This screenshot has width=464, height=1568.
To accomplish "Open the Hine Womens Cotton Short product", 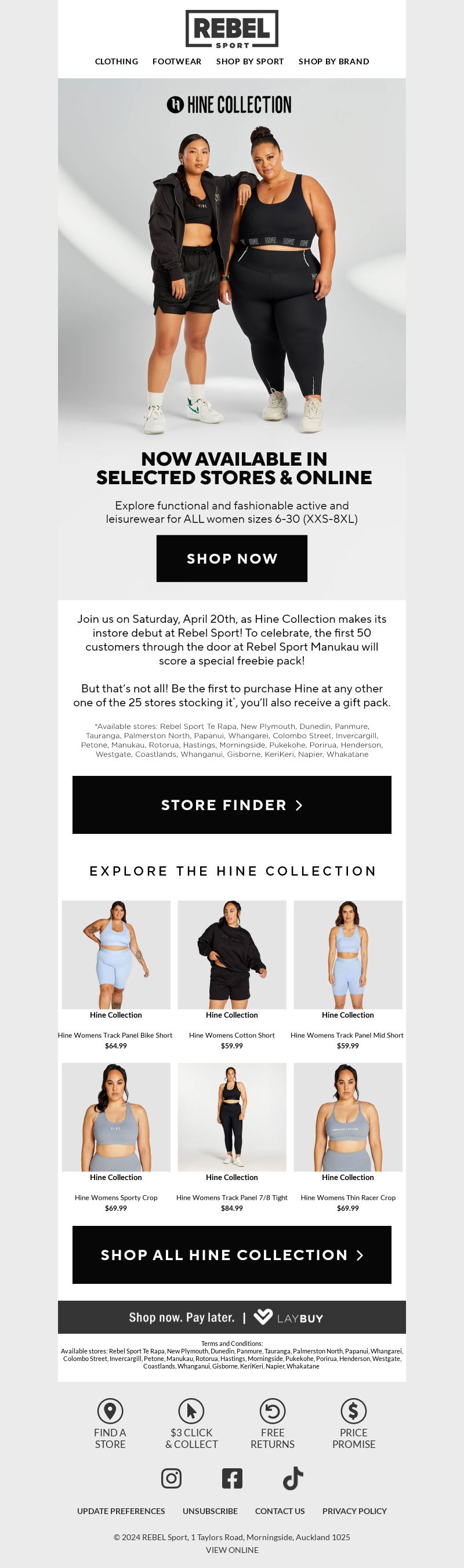I will pyautogui.click(x=231, y=955).
